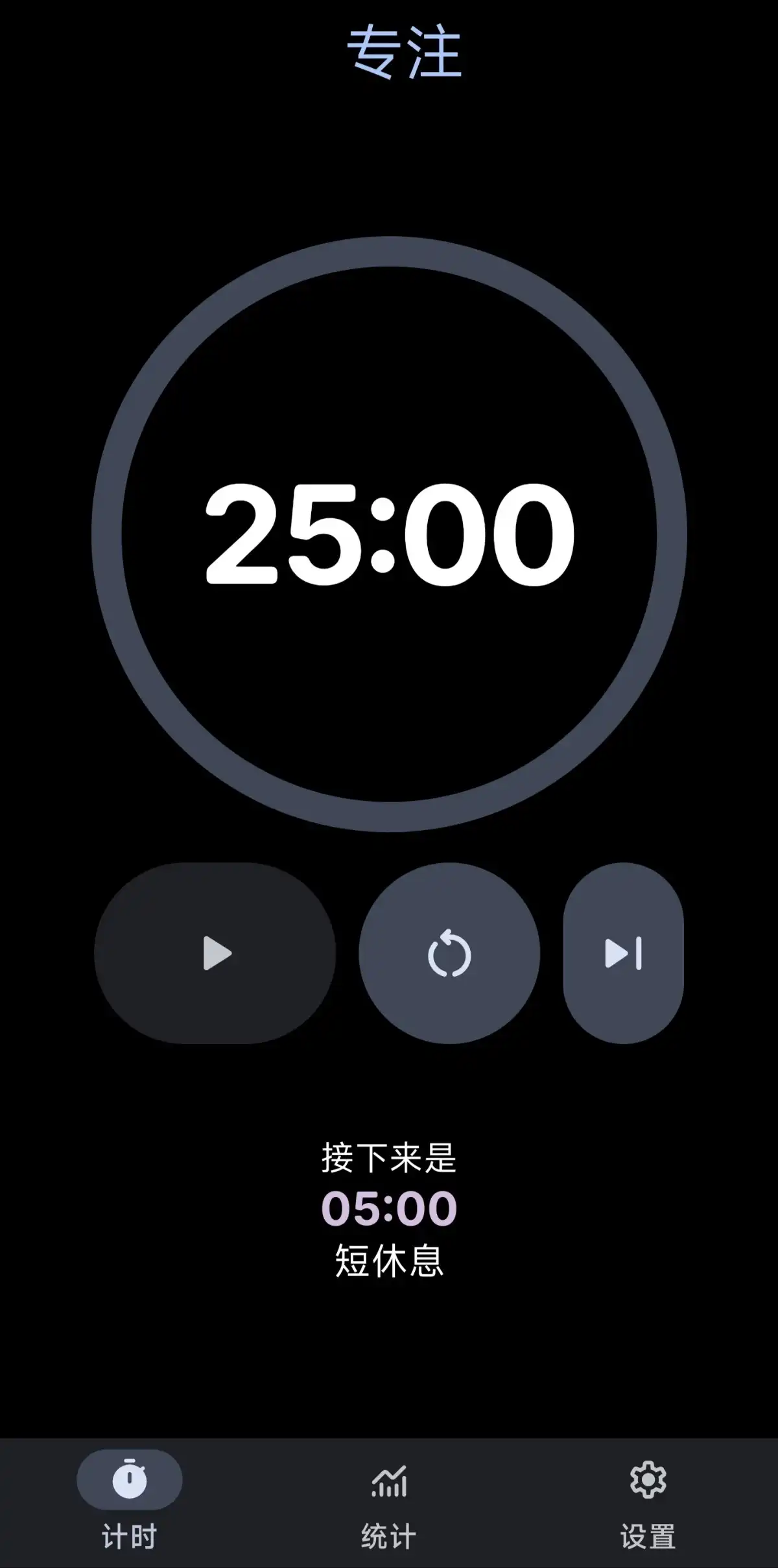Viewport: 778px width, 1568px height.
Task: Skip to the next session
Action: [623, 953]
